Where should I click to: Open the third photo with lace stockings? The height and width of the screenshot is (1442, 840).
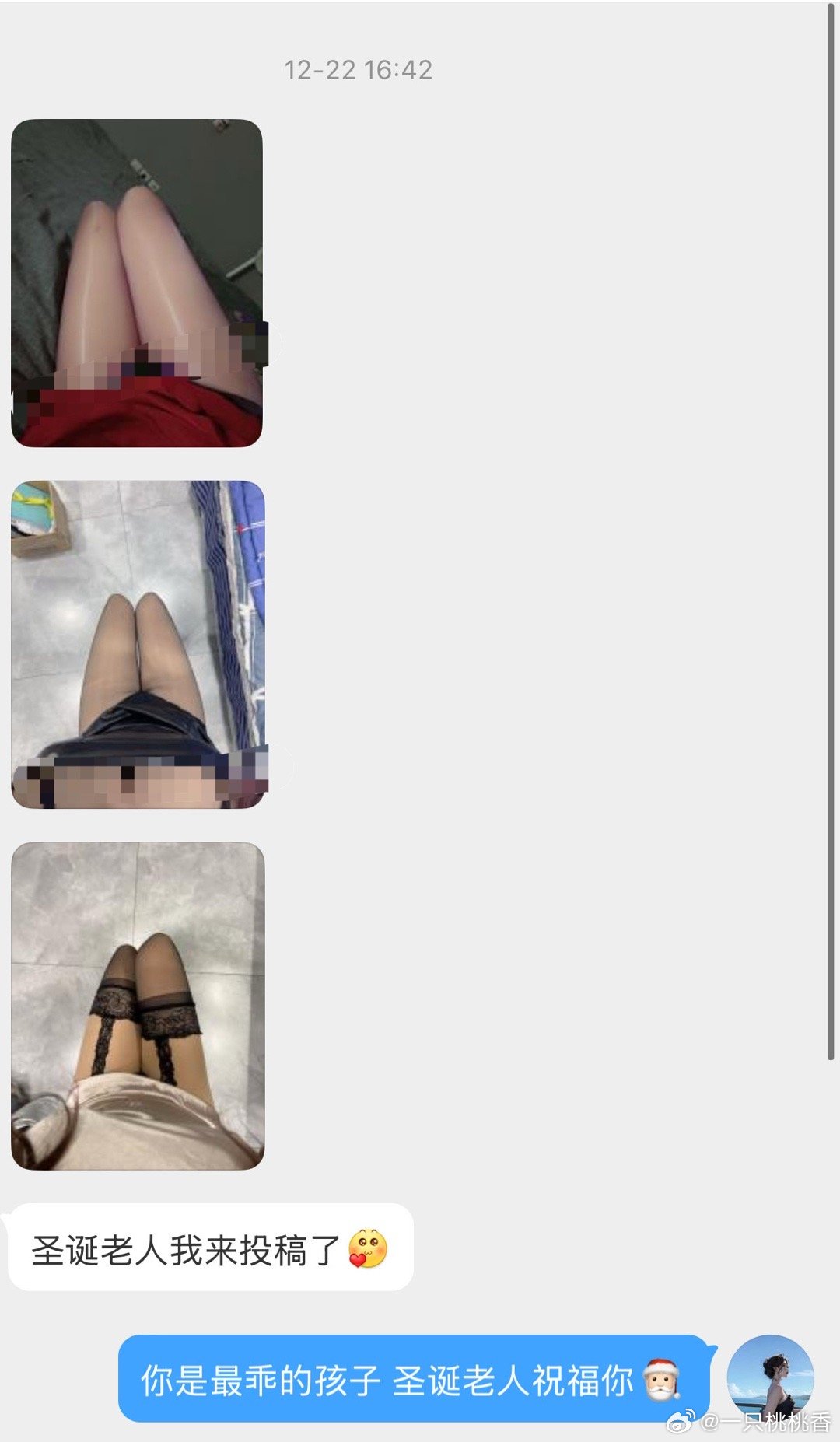pos(138,1005)
